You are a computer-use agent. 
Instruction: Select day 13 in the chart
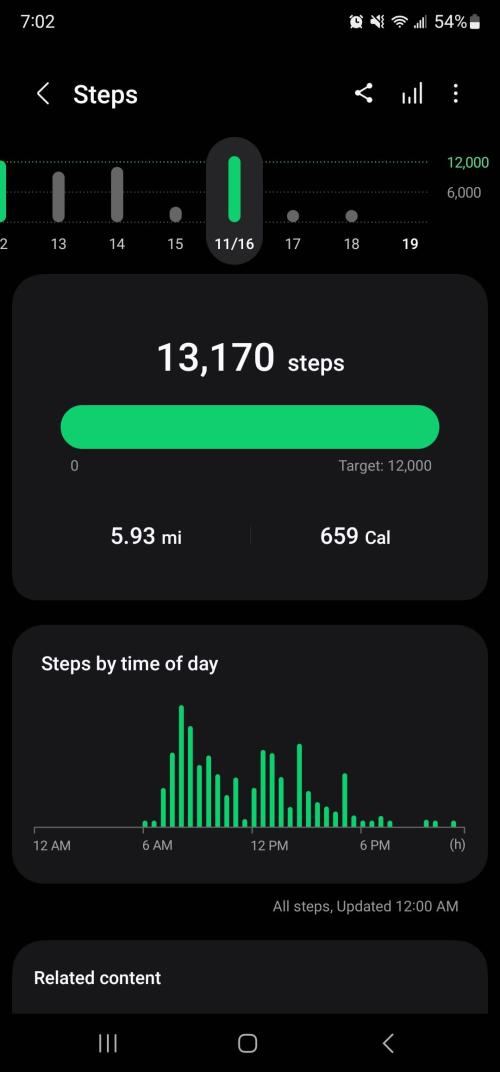coord(59,205)
